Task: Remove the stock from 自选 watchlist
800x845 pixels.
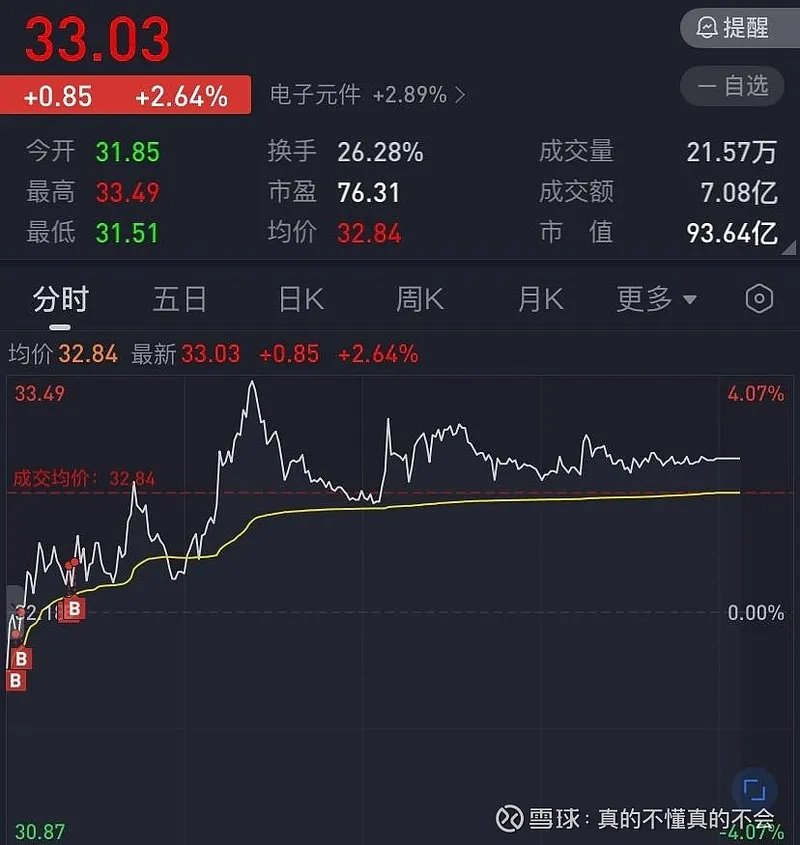Action: point(732,87)
